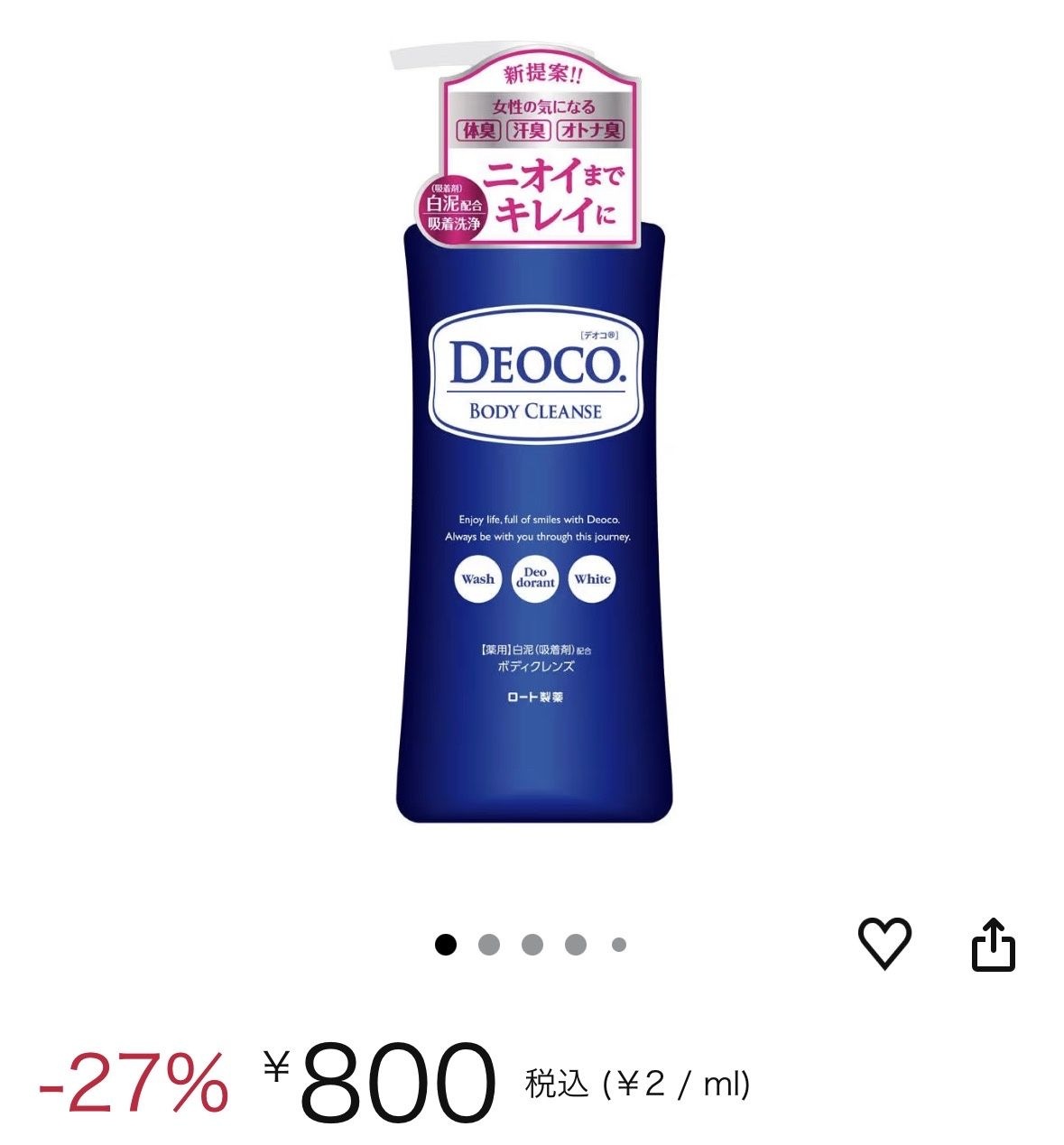Image resolution: width=1064 pixels, height=1145 pixels.
Task: Jump to the second image dot
Action: 489,945
